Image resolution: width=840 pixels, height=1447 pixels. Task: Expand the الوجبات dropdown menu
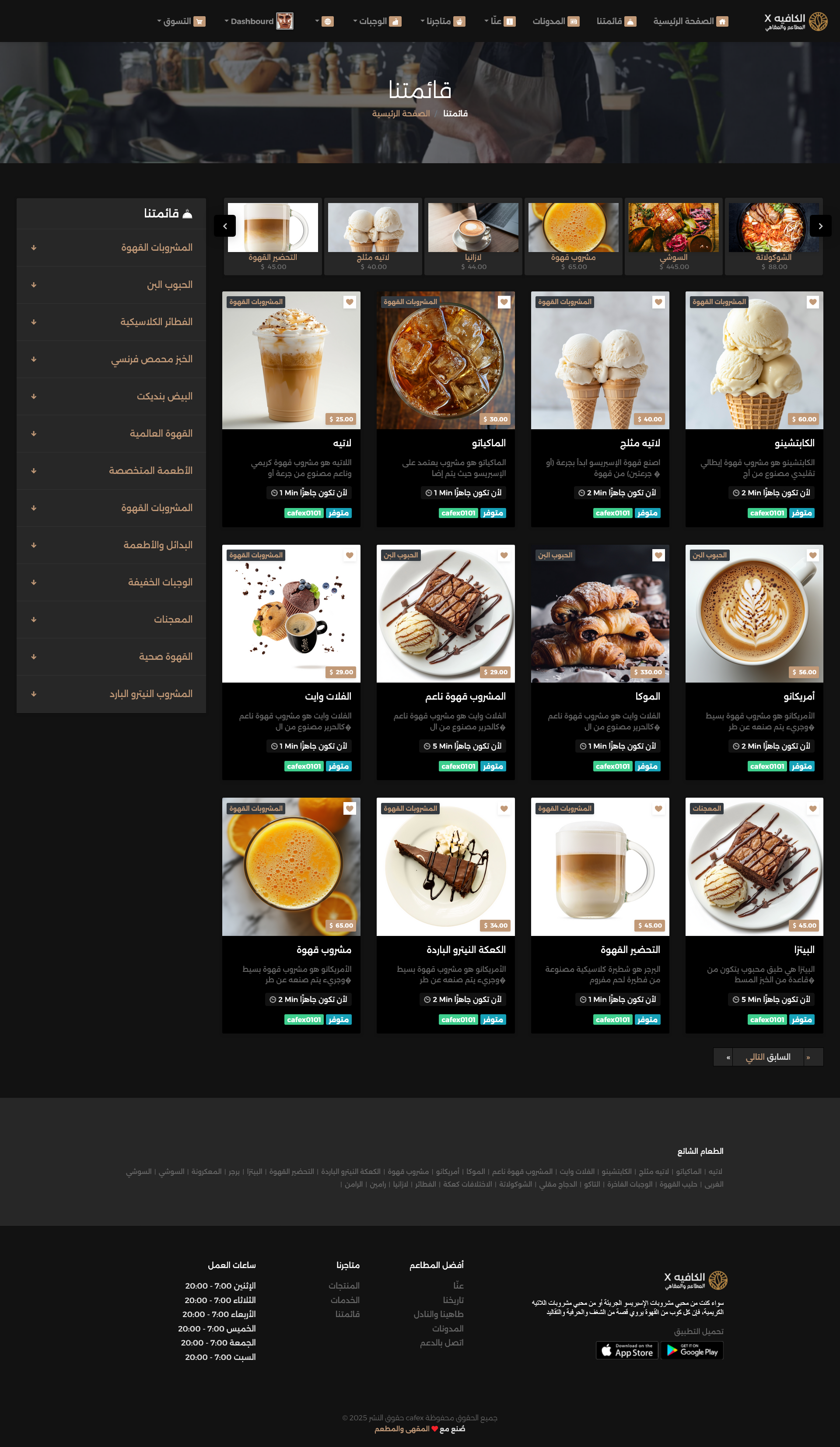377,21
